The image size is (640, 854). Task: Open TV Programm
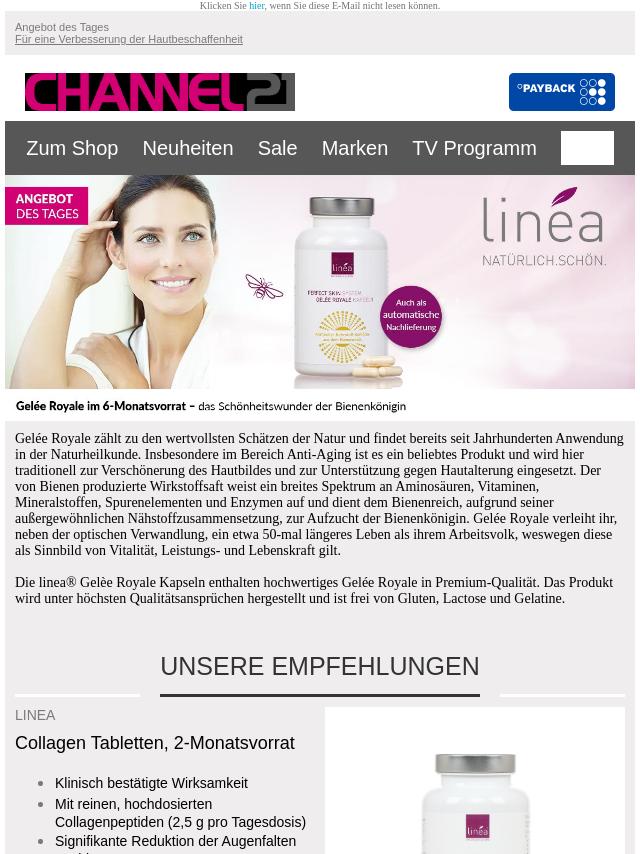474,148
